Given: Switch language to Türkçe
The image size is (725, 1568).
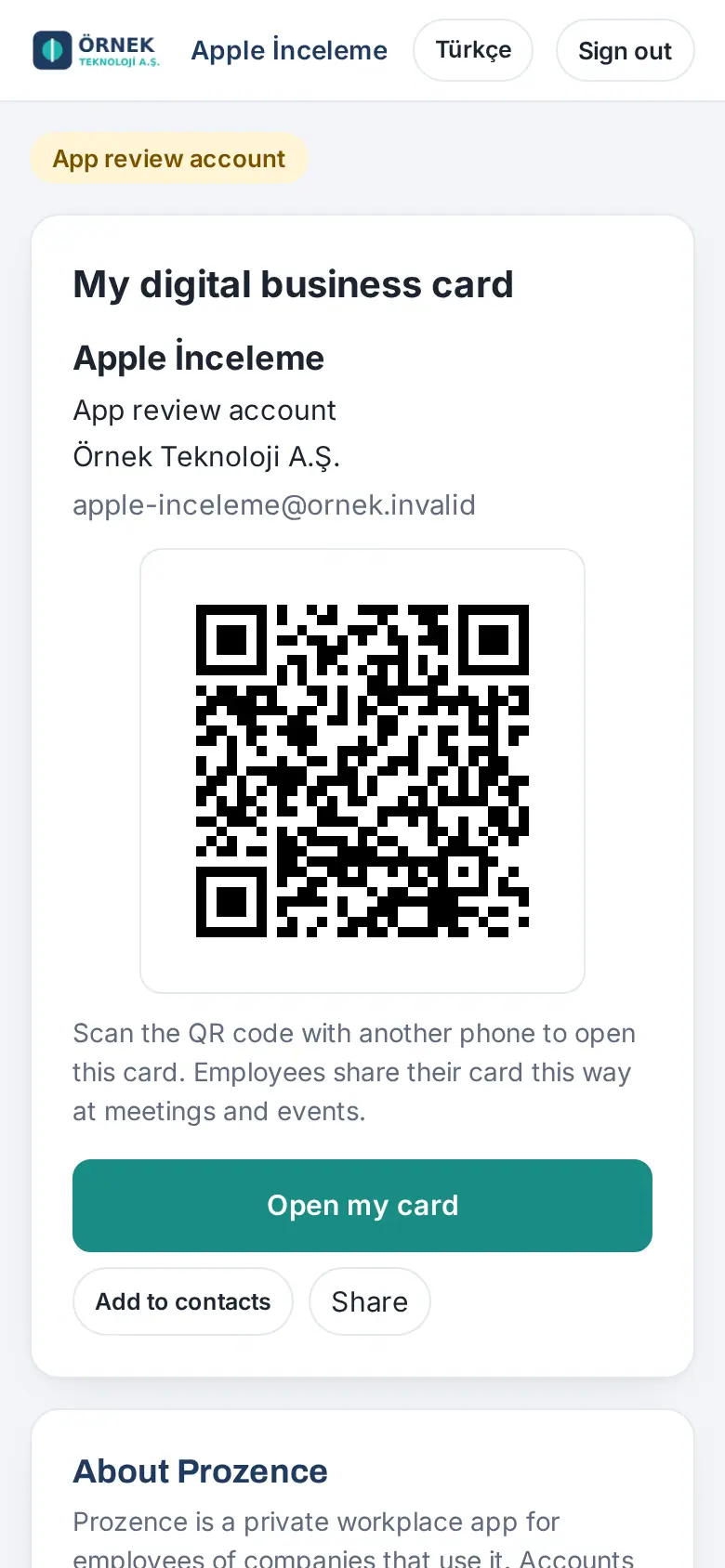Looking at the screenshot, I should (473, 50).
